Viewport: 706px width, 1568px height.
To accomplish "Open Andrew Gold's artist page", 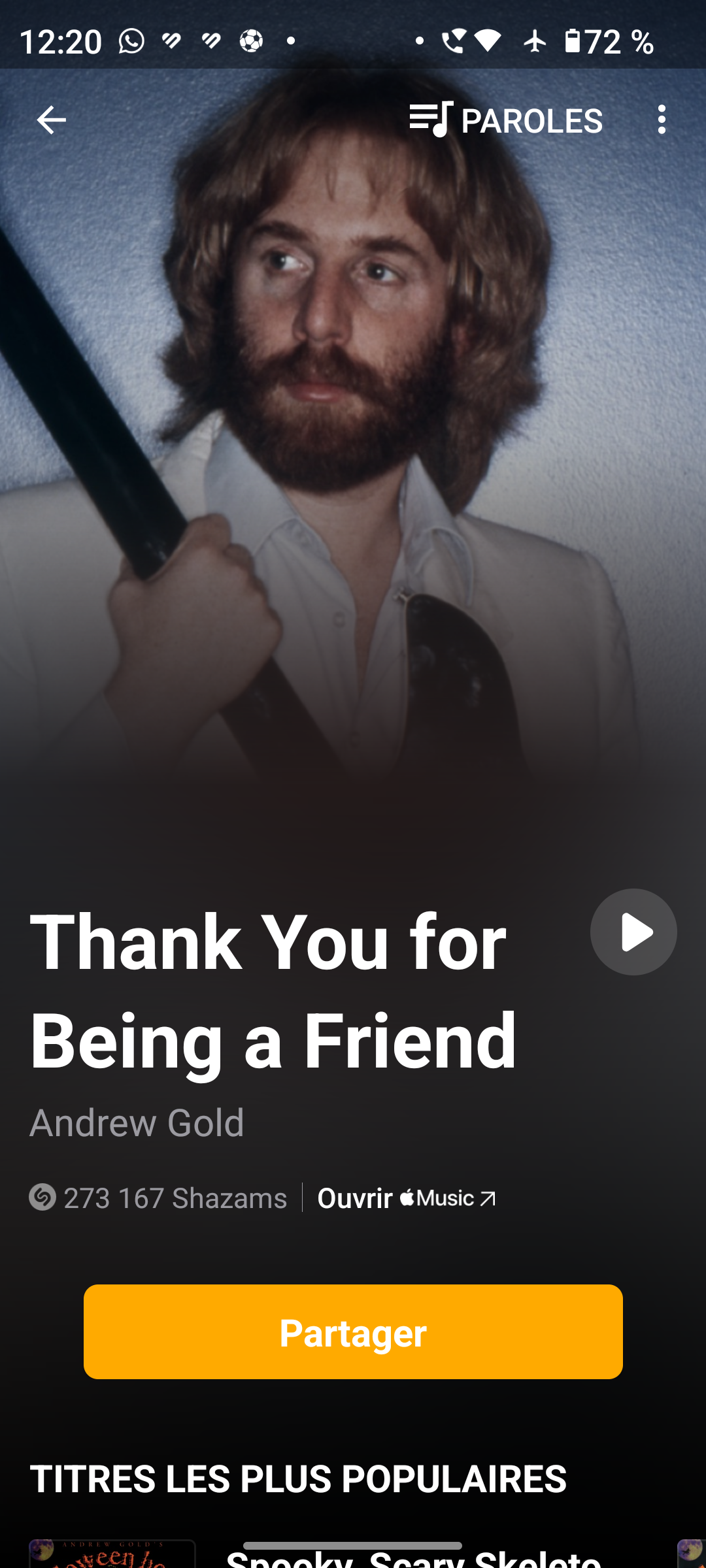I will click(137, 1123).
